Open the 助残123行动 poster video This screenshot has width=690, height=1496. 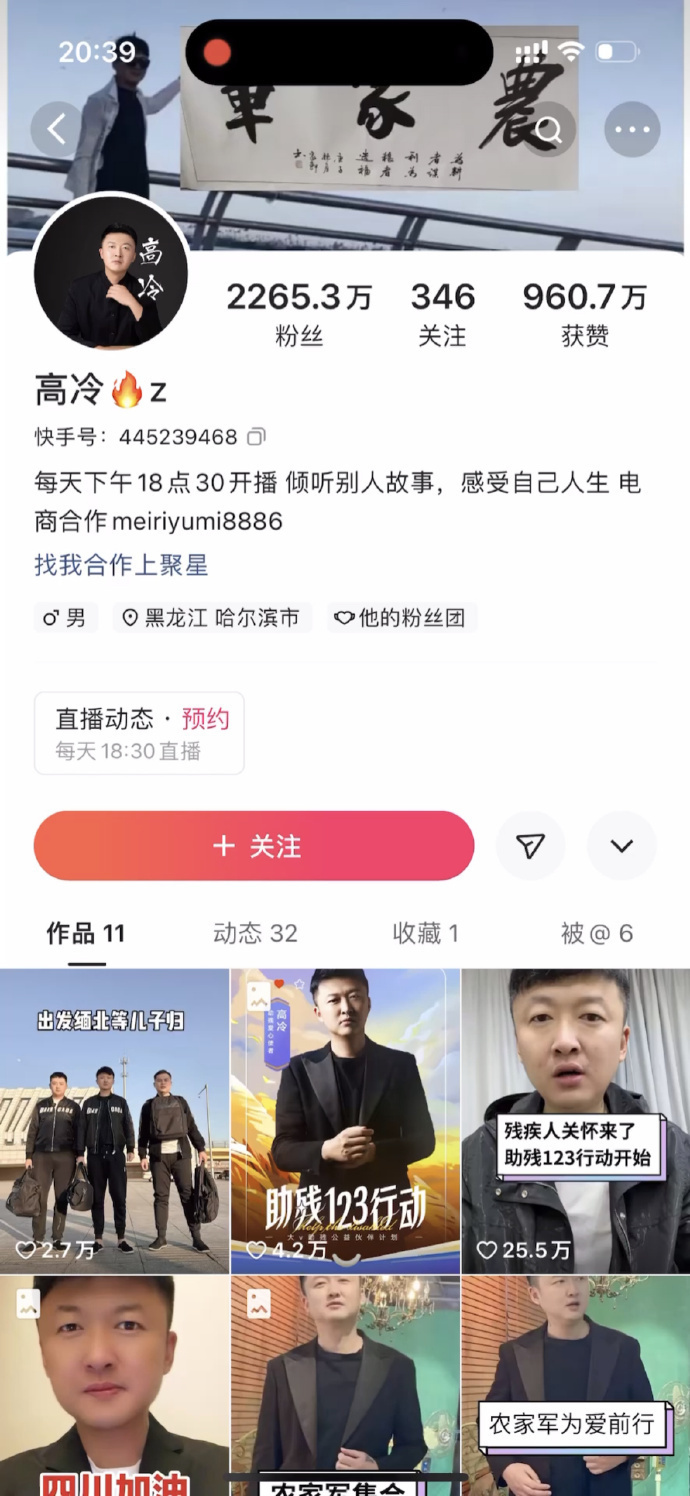point(345,1121)
